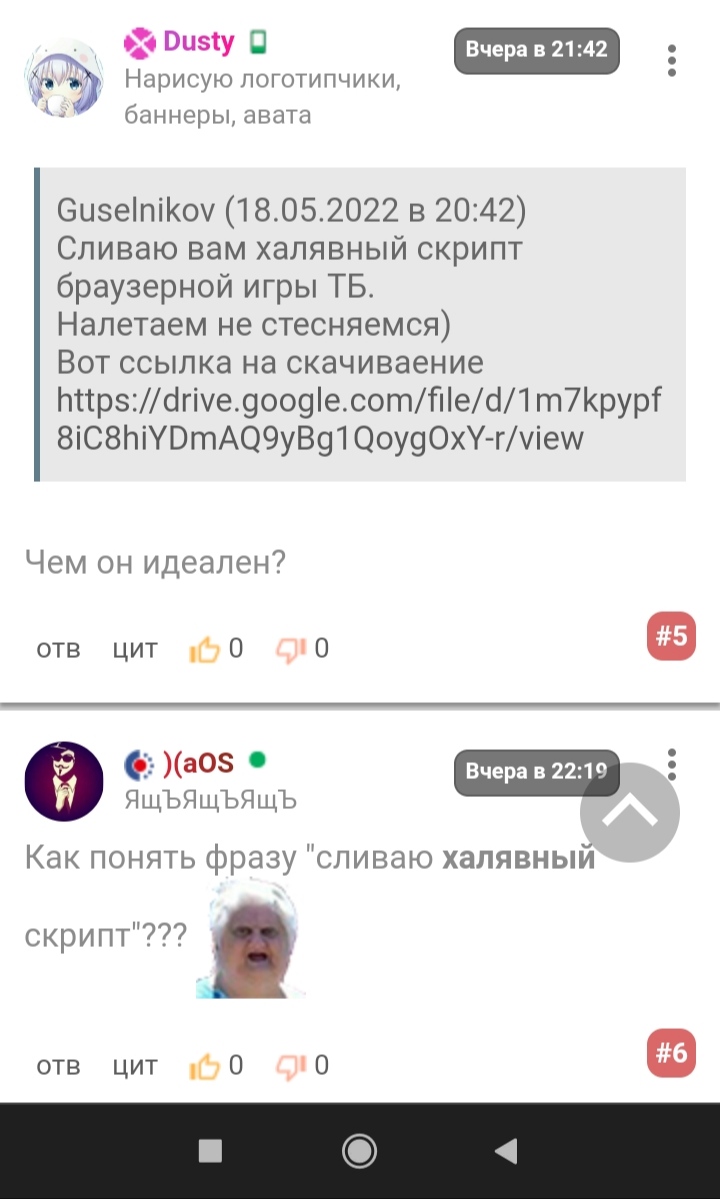Dislike post #6 with thumbs down
This screenshot has height=1199, width=720.
pyautogui.click(x=290, y=1067)
